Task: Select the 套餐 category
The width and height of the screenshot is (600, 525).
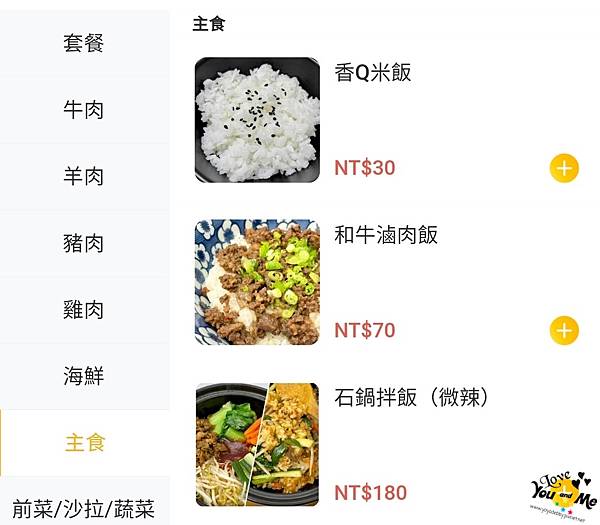Action: coord(84,43)
